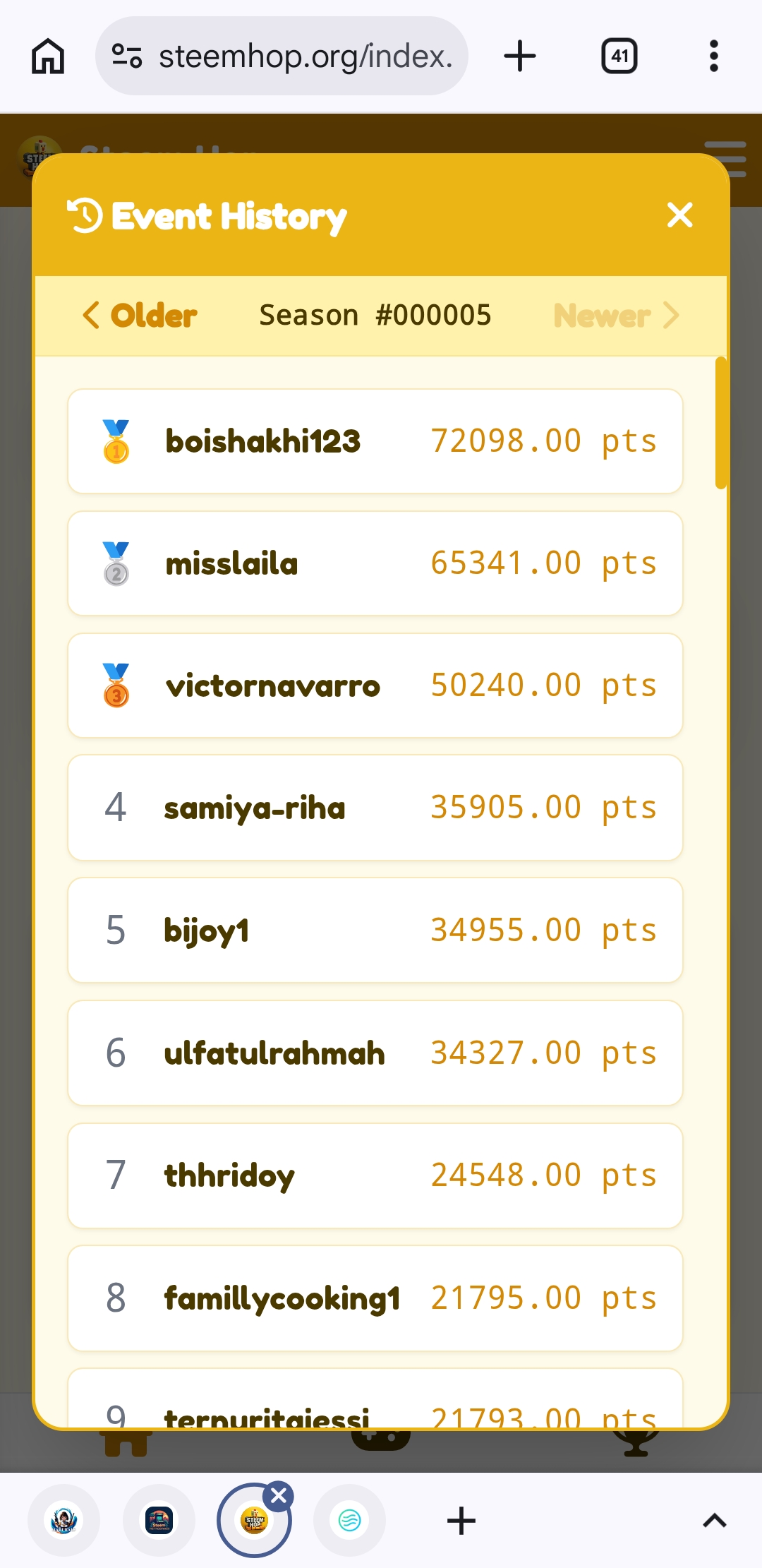Expand the bottom tab strip
The height and width of the screenshot is (1568, 762).
714,1521
